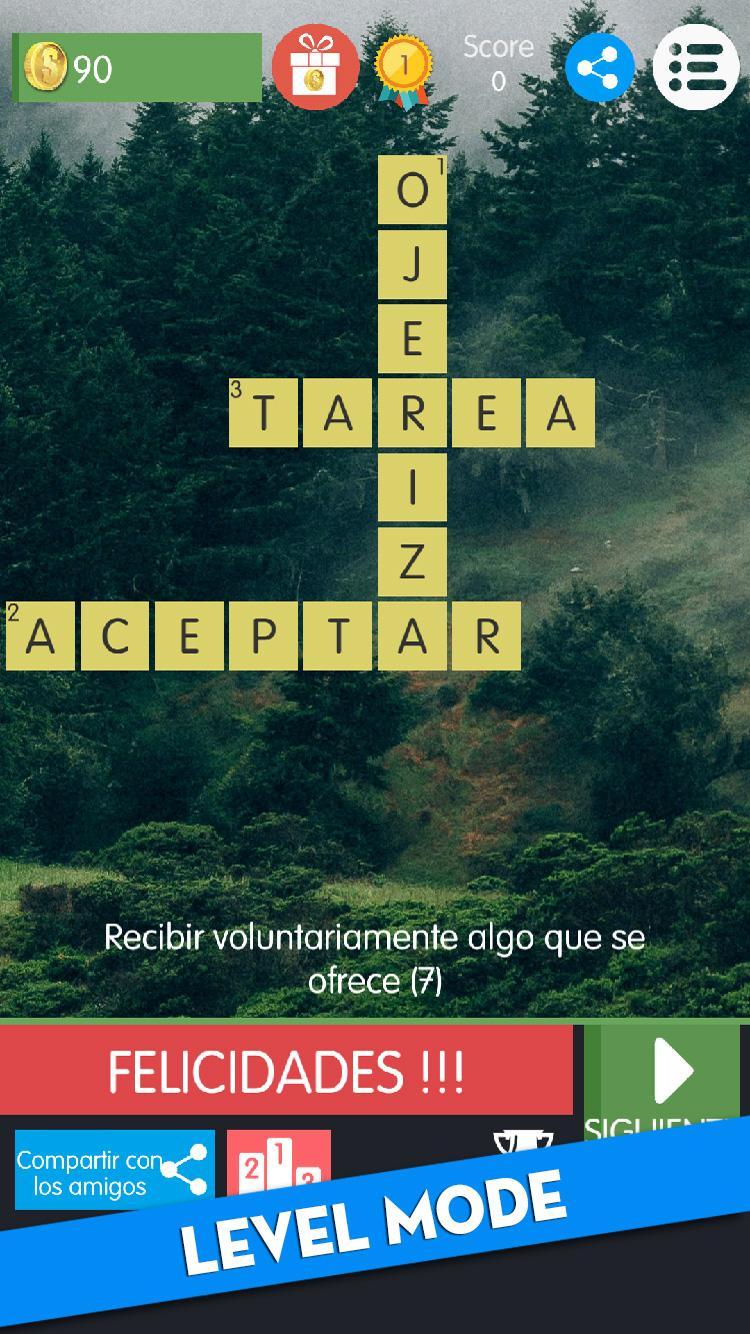
Task: Click the FELICIDADES banner
Action: (285, 1070)
